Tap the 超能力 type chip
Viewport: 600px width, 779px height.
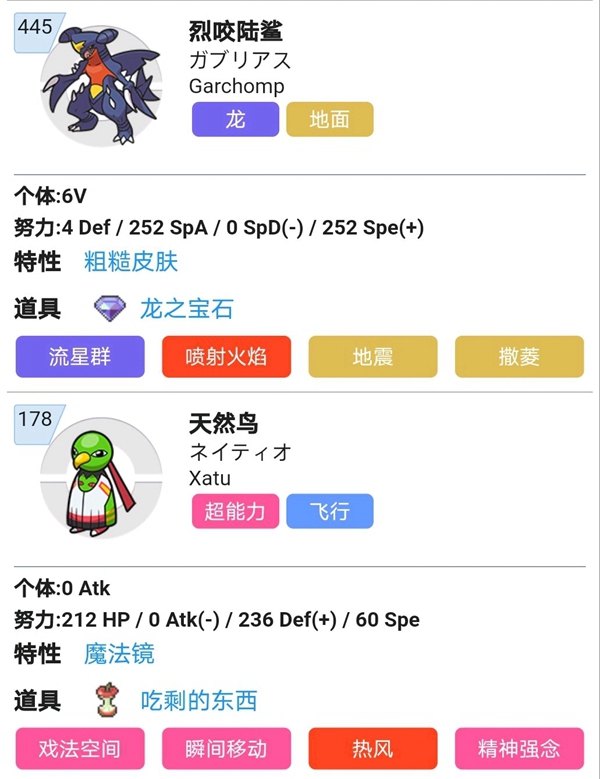[235, 512]
